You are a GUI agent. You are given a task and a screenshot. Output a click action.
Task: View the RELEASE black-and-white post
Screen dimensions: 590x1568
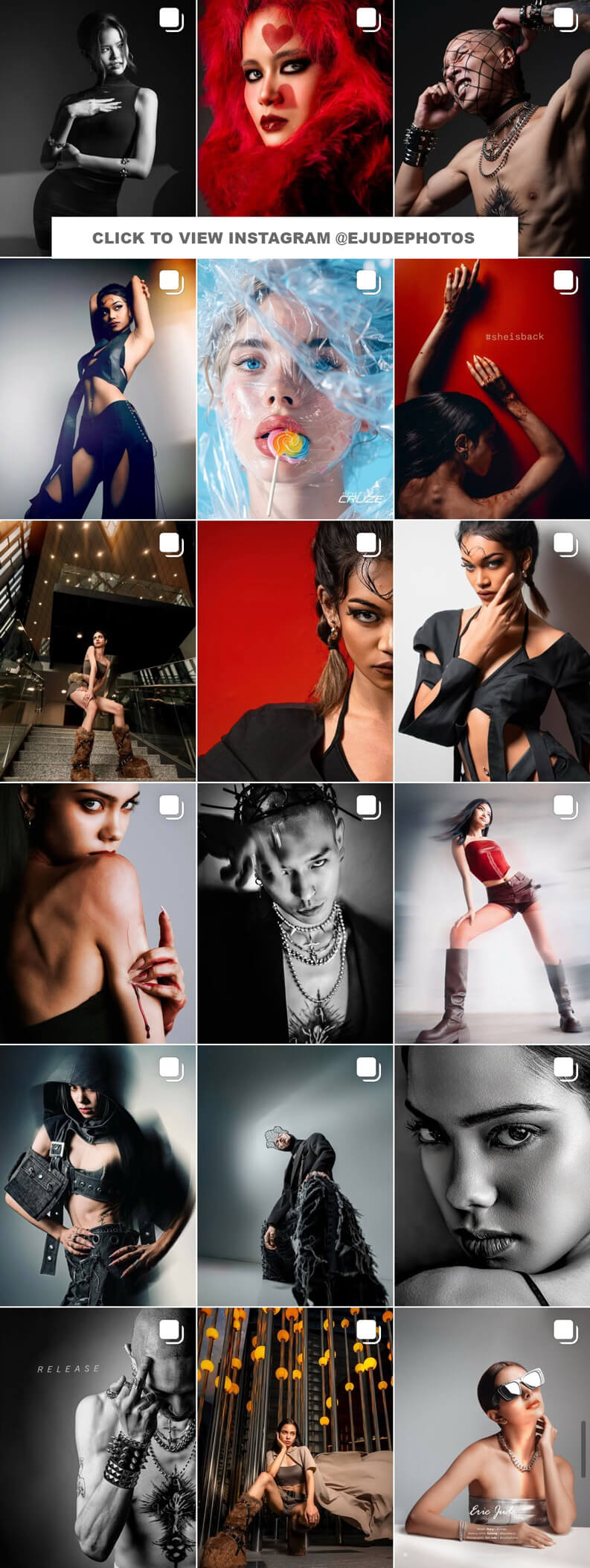97,1437
